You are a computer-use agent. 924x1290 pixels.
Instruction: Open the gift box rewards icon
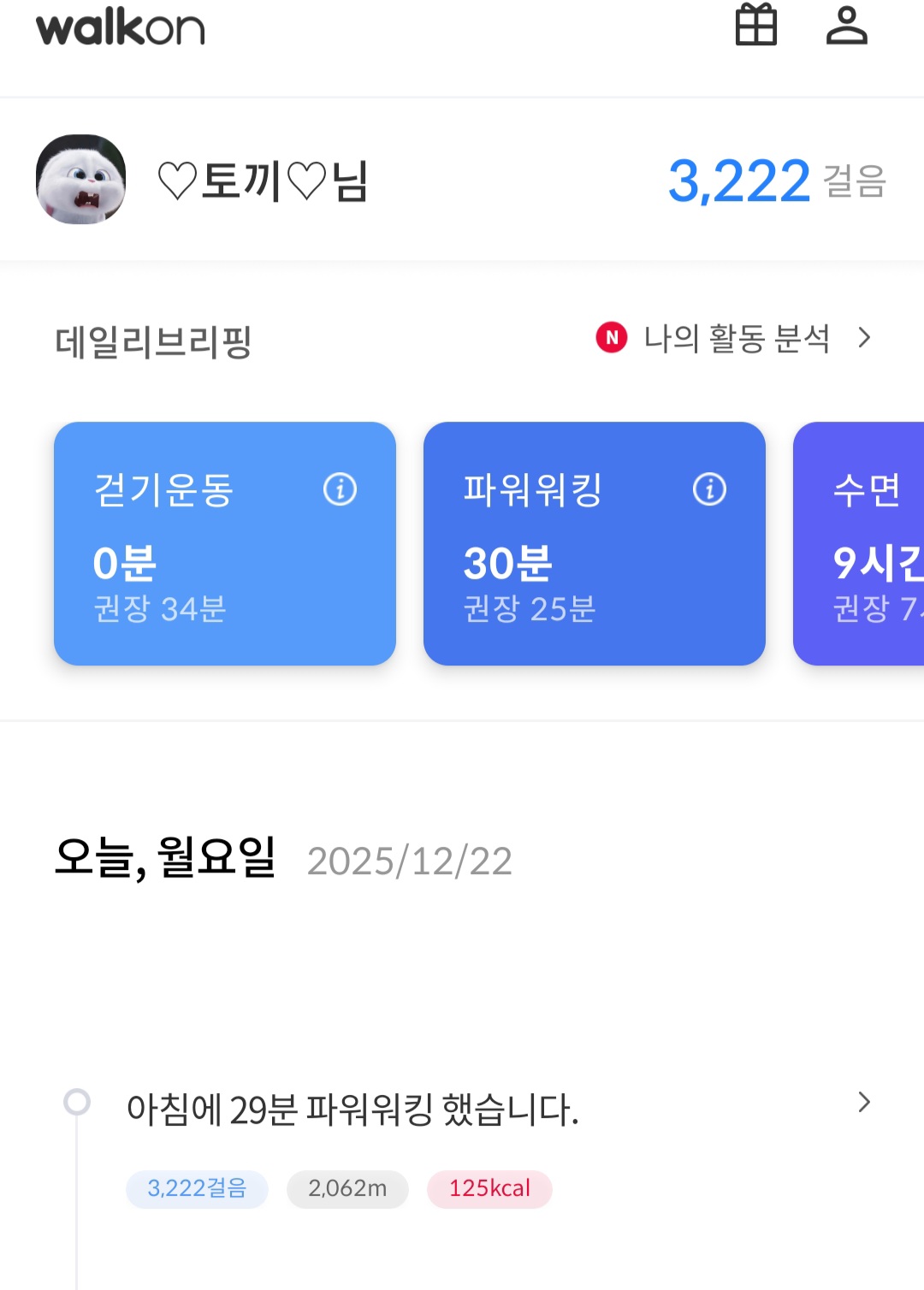tap(756, 25)
